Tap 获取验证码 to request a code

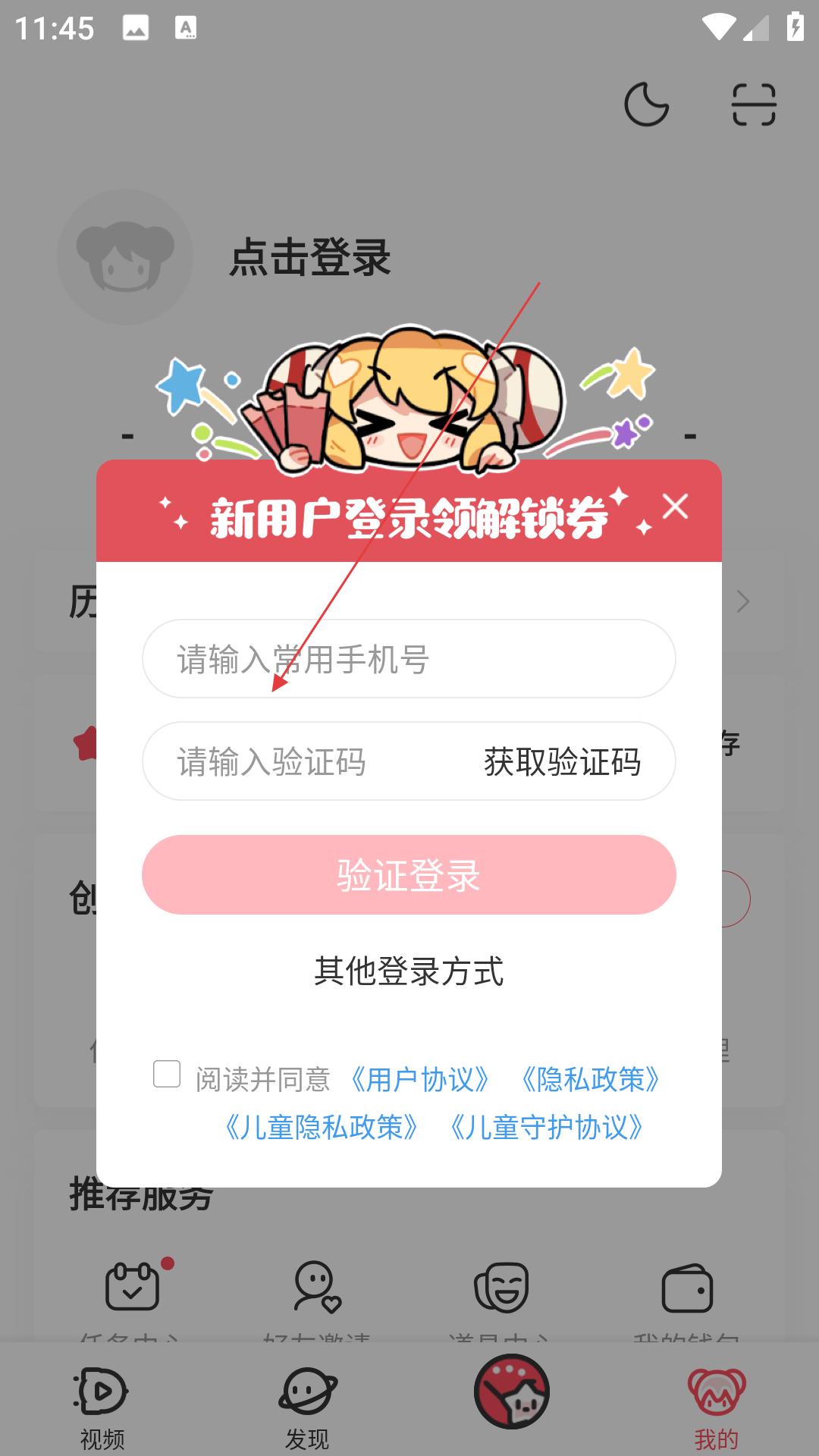click(x=562, y=761)
